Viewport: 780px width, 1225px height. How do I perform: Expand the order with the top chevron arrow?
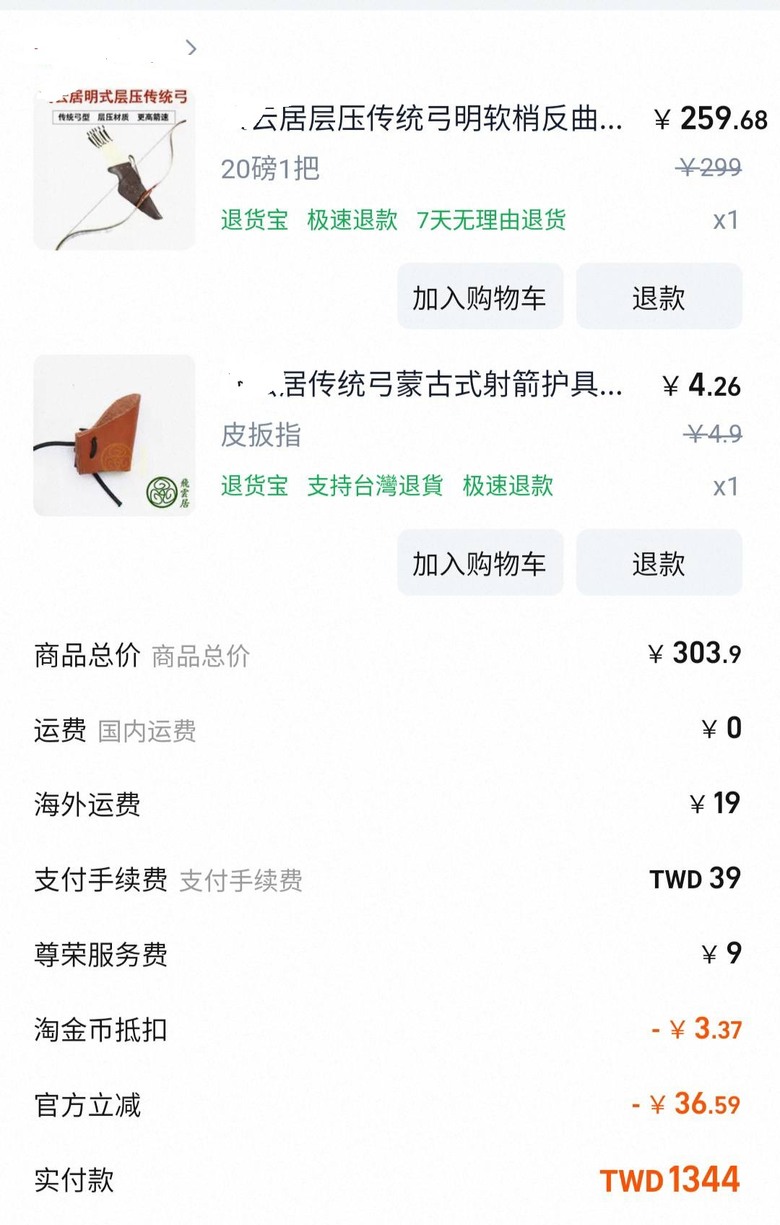190,48
